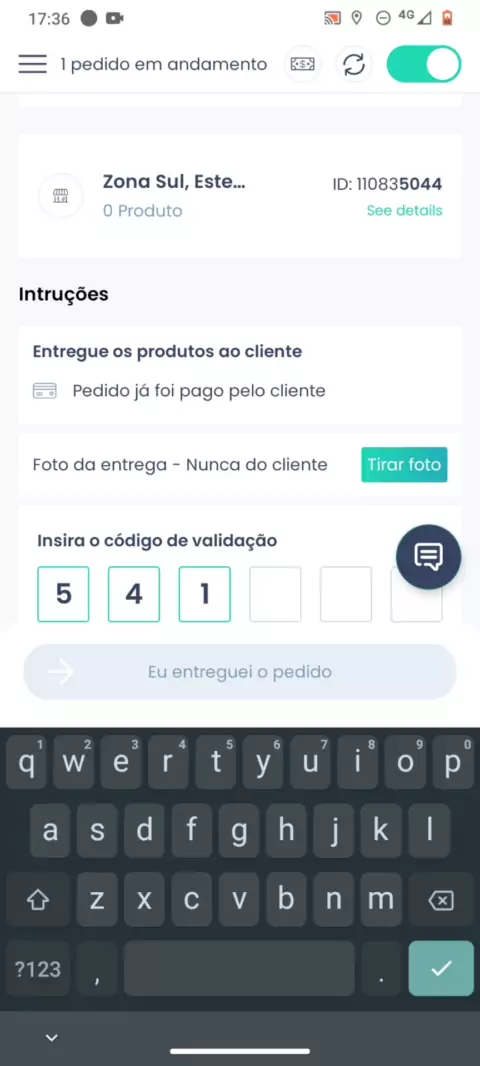
Task: Select the first code box containing 5
Action: click(63, 594)
